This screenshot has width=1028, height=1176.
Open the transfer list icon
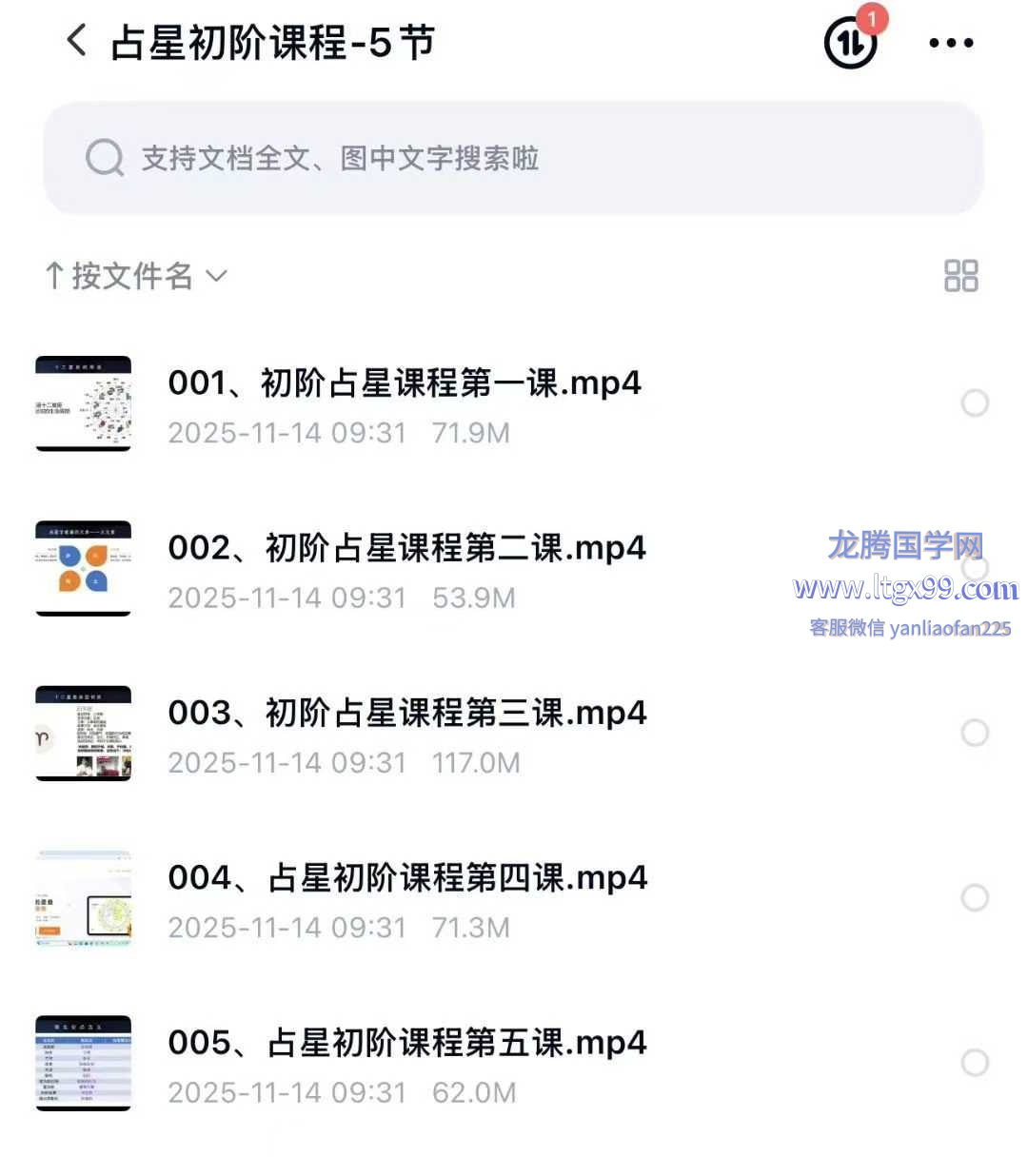(850, 44)
